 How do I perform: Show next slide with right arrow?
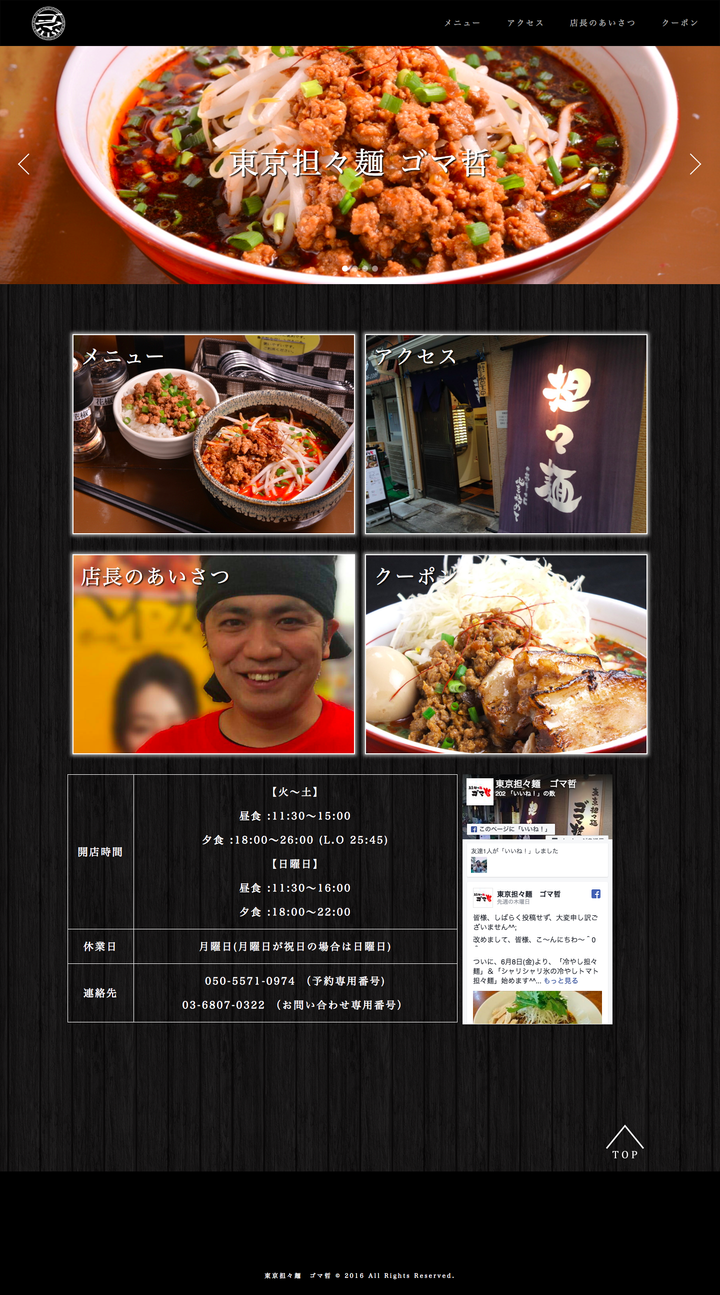click(695, 164)
